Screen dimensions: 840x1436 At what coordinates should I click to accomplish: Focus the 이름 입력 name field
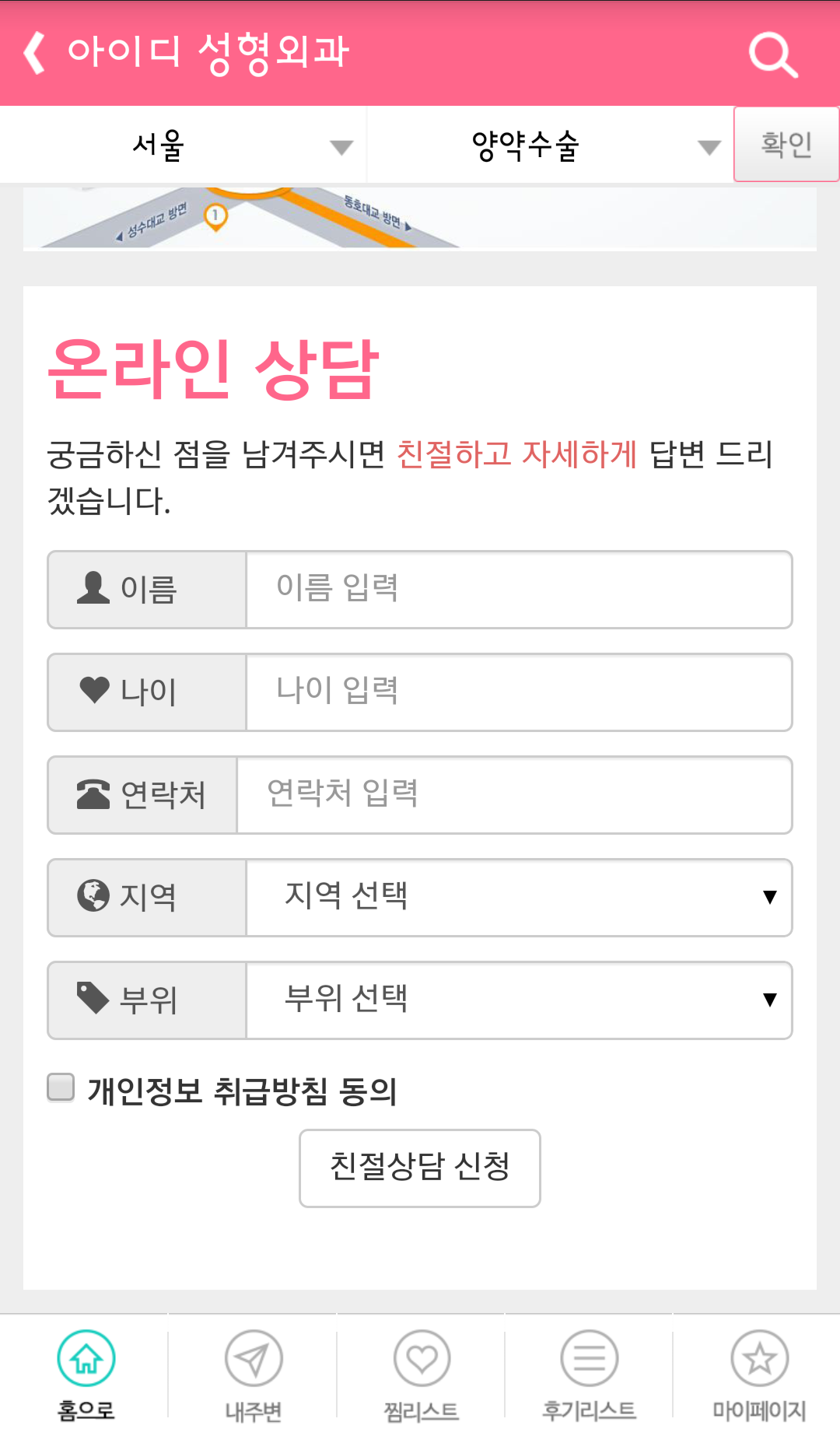(519, 590)
